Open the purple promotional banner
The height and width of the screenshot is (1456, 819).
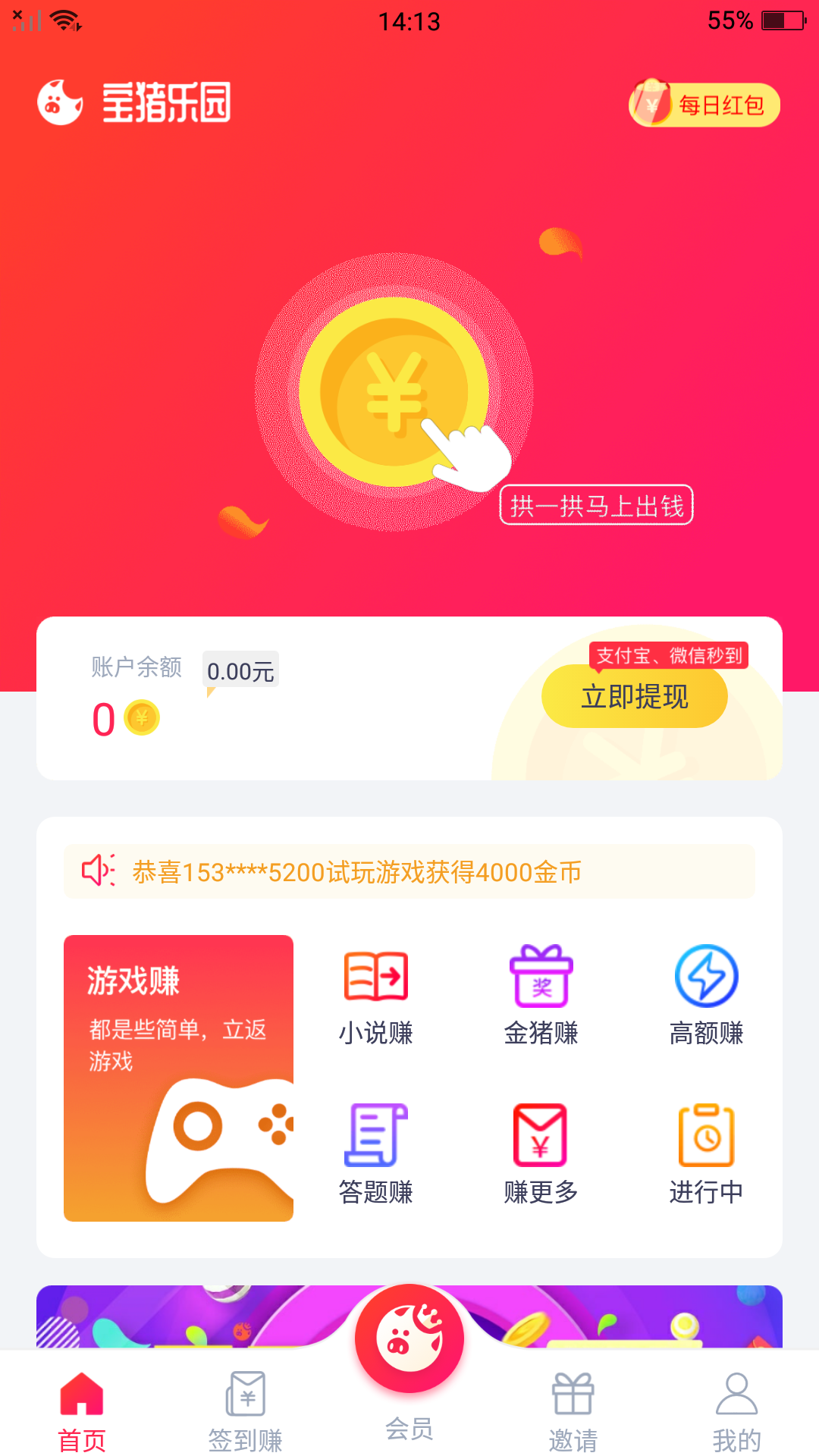[409, 1316]
